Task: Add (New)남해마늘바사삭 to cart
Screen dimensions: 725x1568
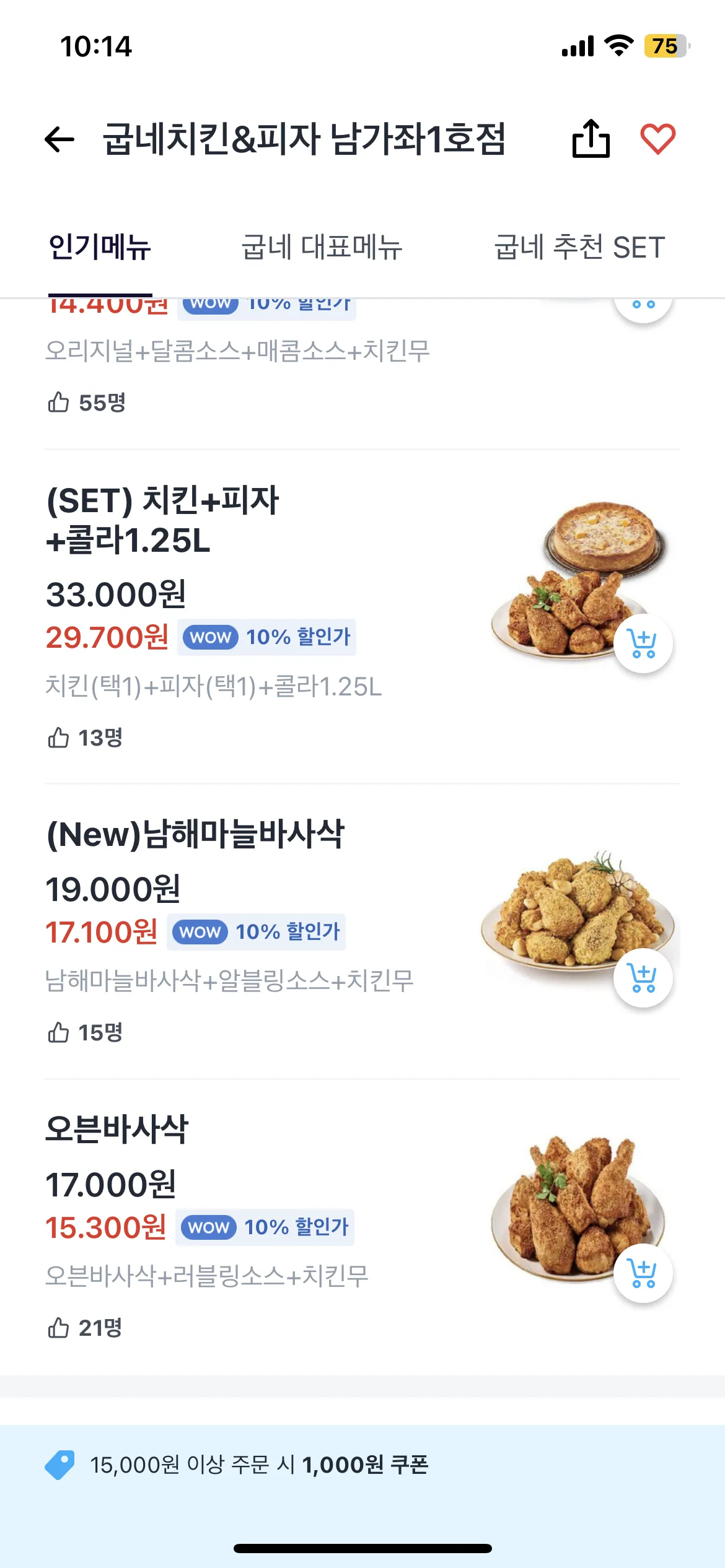Action: point(643,978)
